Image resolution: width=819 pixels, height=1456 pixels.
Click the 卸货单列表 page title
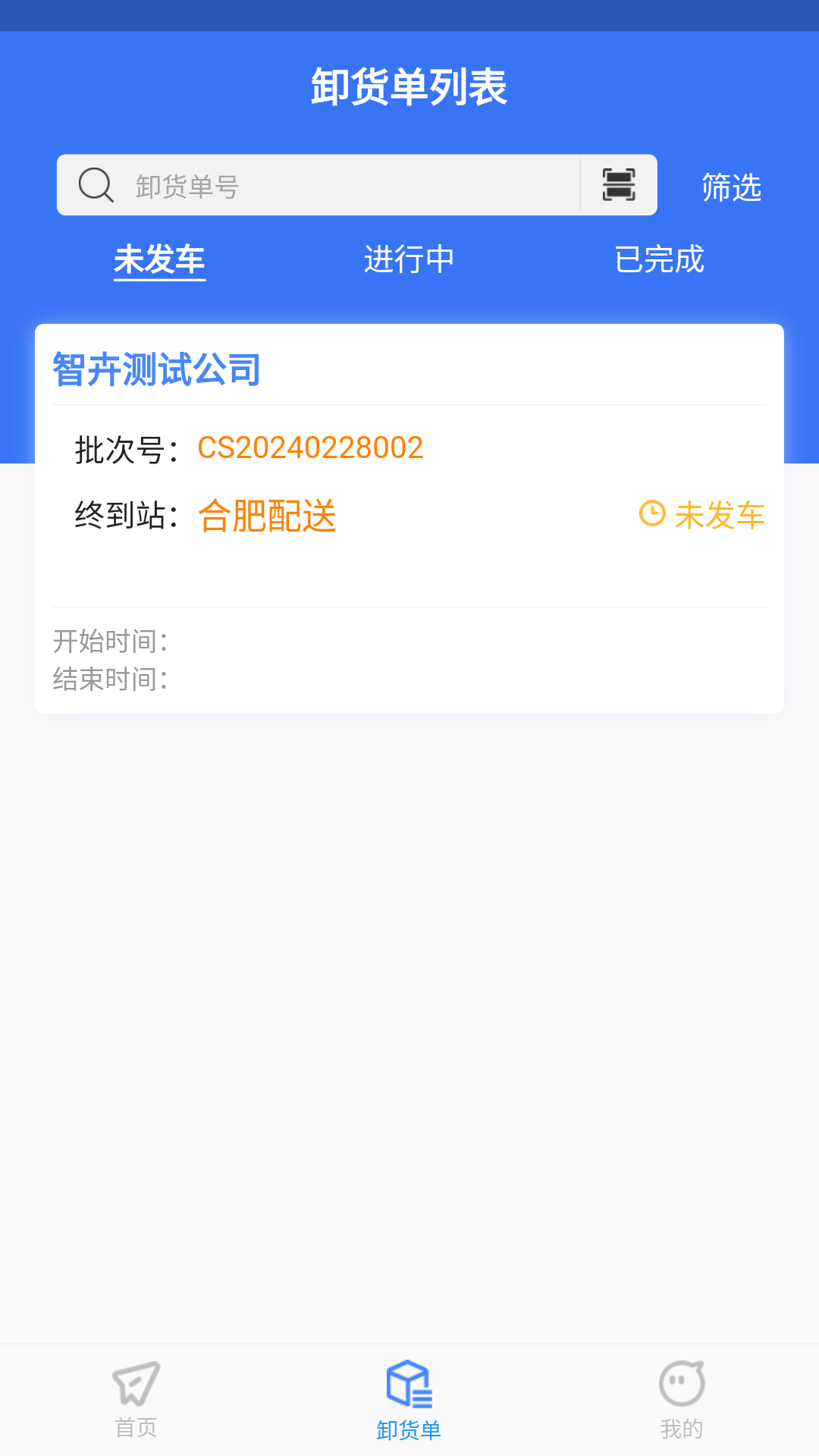click(x=409, y=86)
